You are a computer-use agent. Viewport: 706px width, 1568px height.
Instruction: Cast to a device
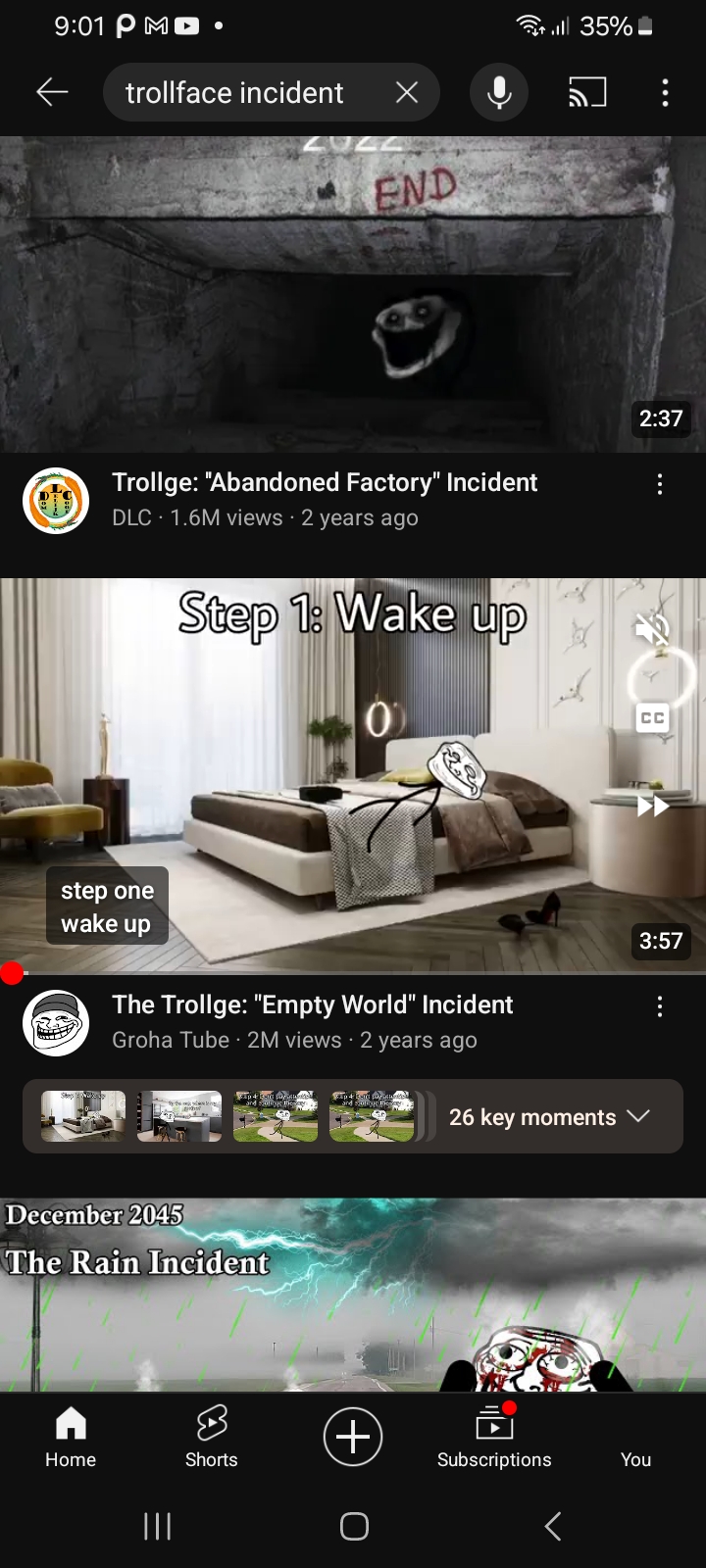[586, 93]
